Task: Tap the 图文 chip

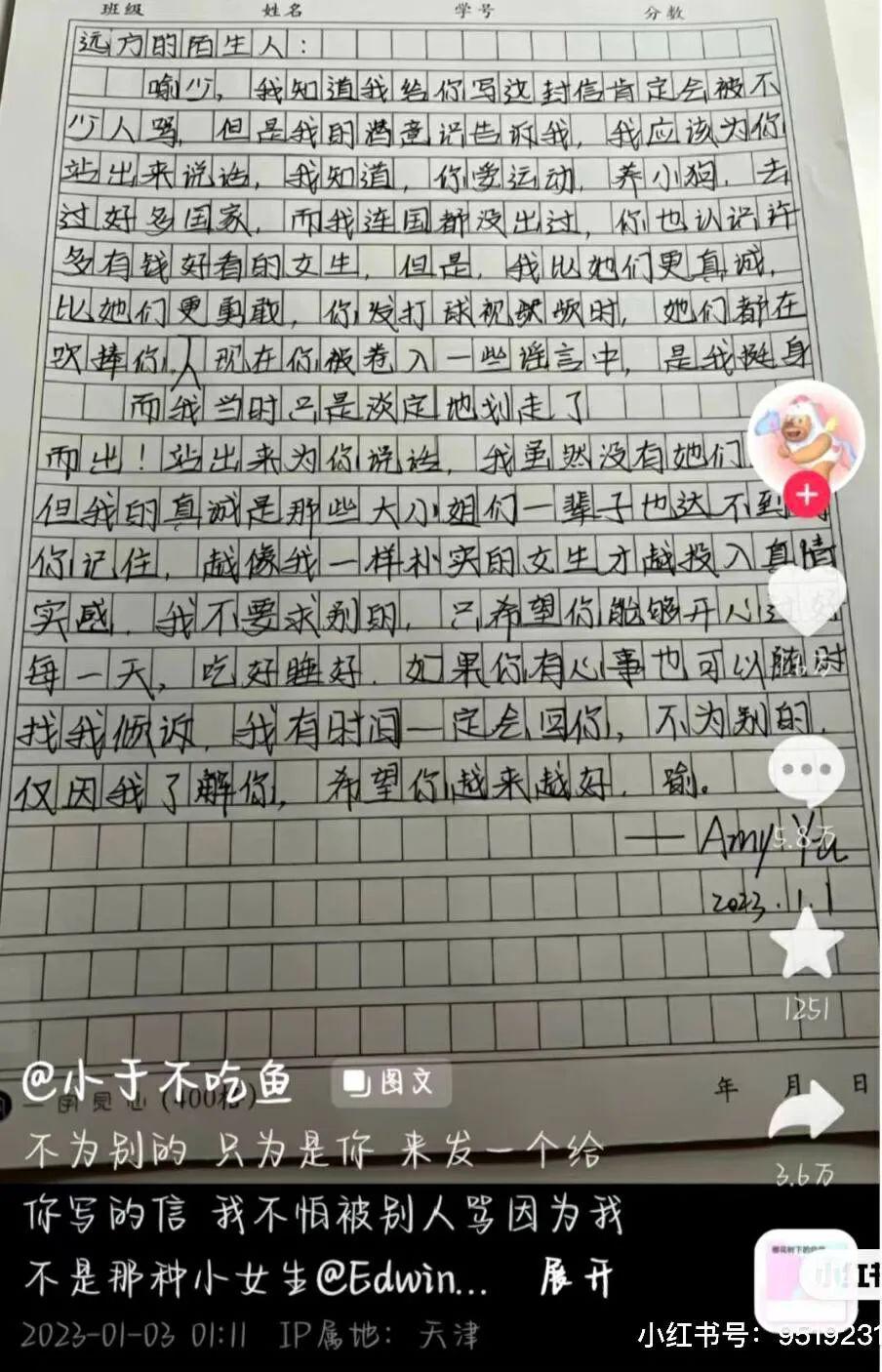Action: tap(391, 1082)
